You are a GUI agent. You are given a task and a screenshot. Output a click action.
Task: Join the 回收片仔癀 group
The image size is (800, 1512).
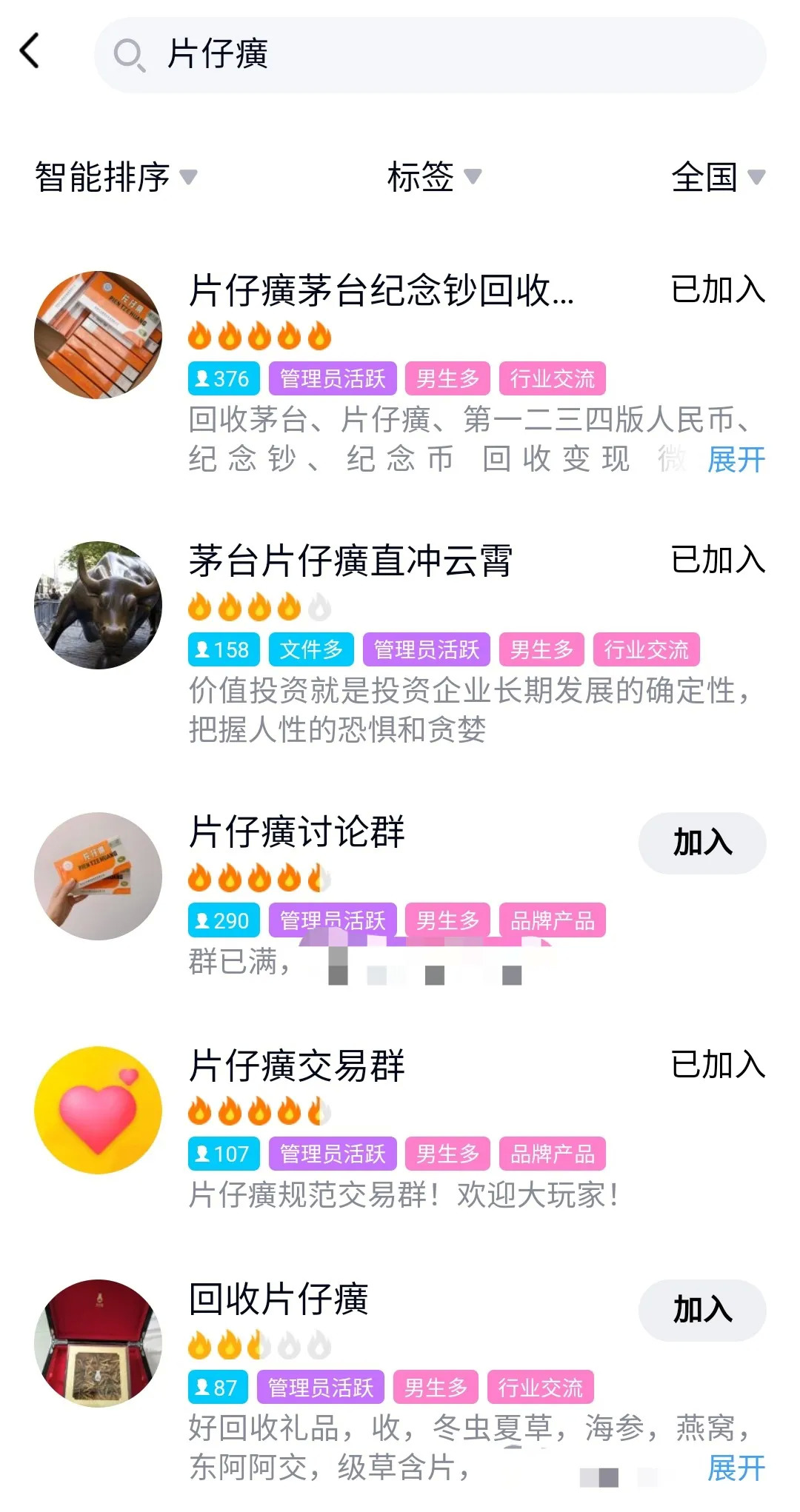click(x=701, y=1310)
